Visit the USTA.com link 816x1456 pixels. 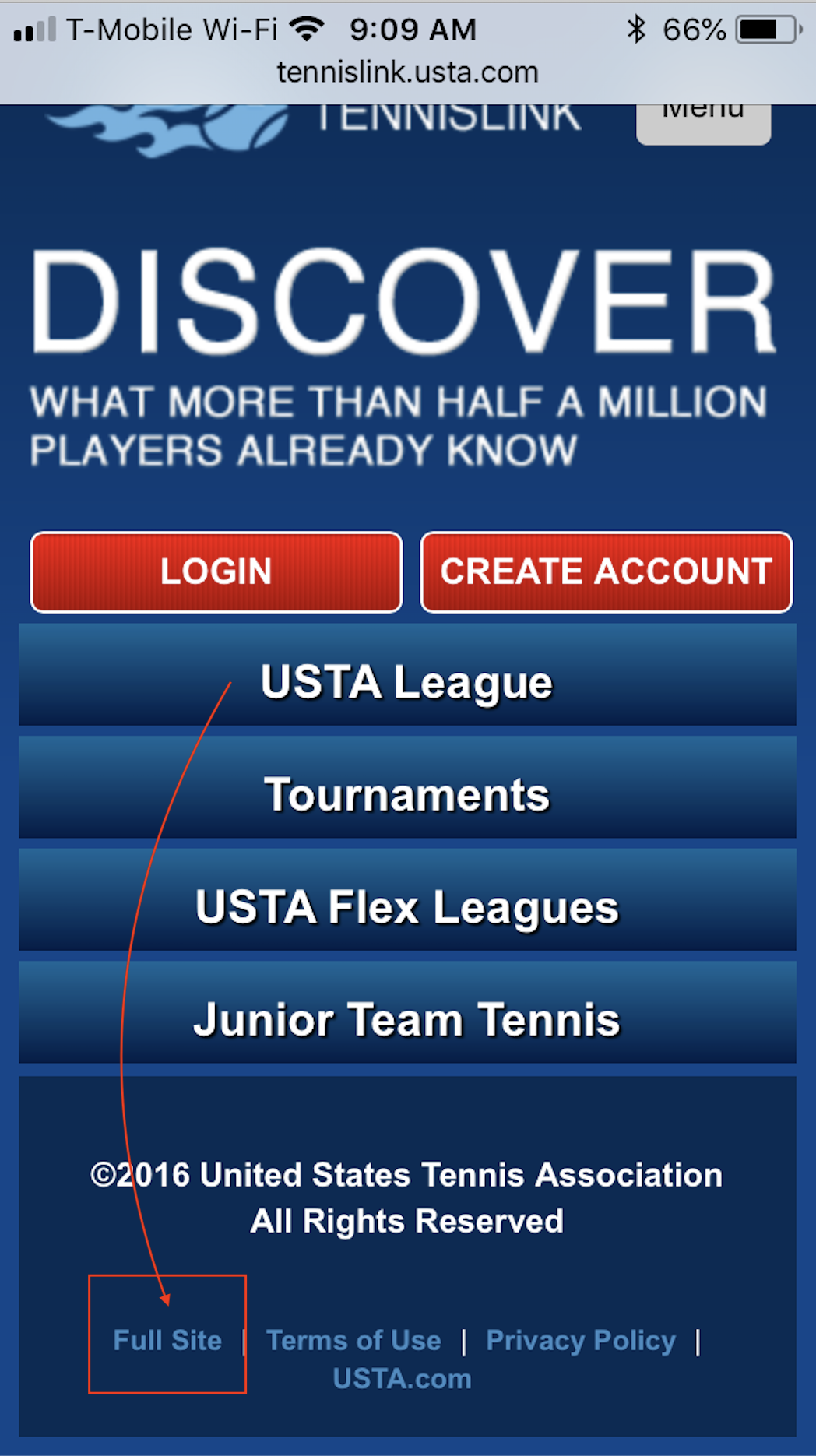pos(402,1379)
